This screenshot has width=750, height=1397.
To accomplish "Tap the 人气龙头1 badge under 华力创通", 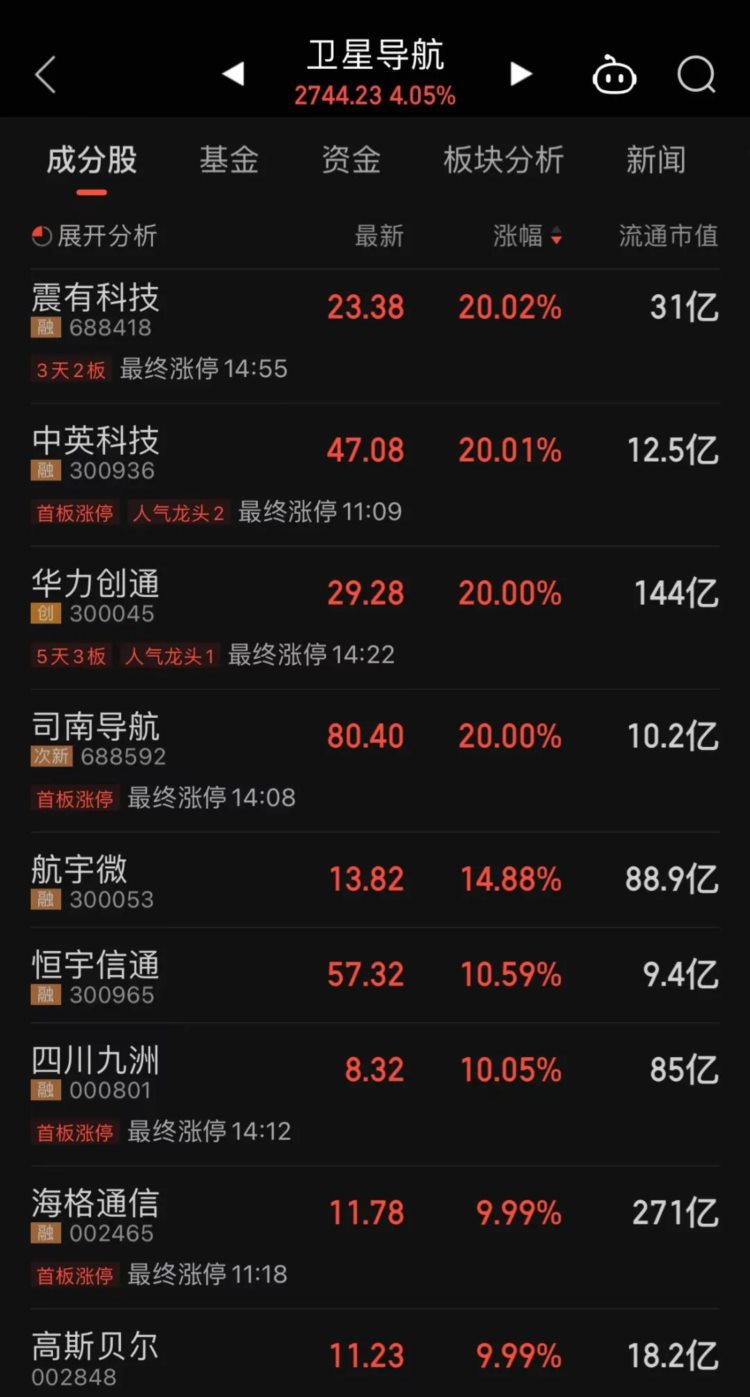I will click(x=169, y=656).
